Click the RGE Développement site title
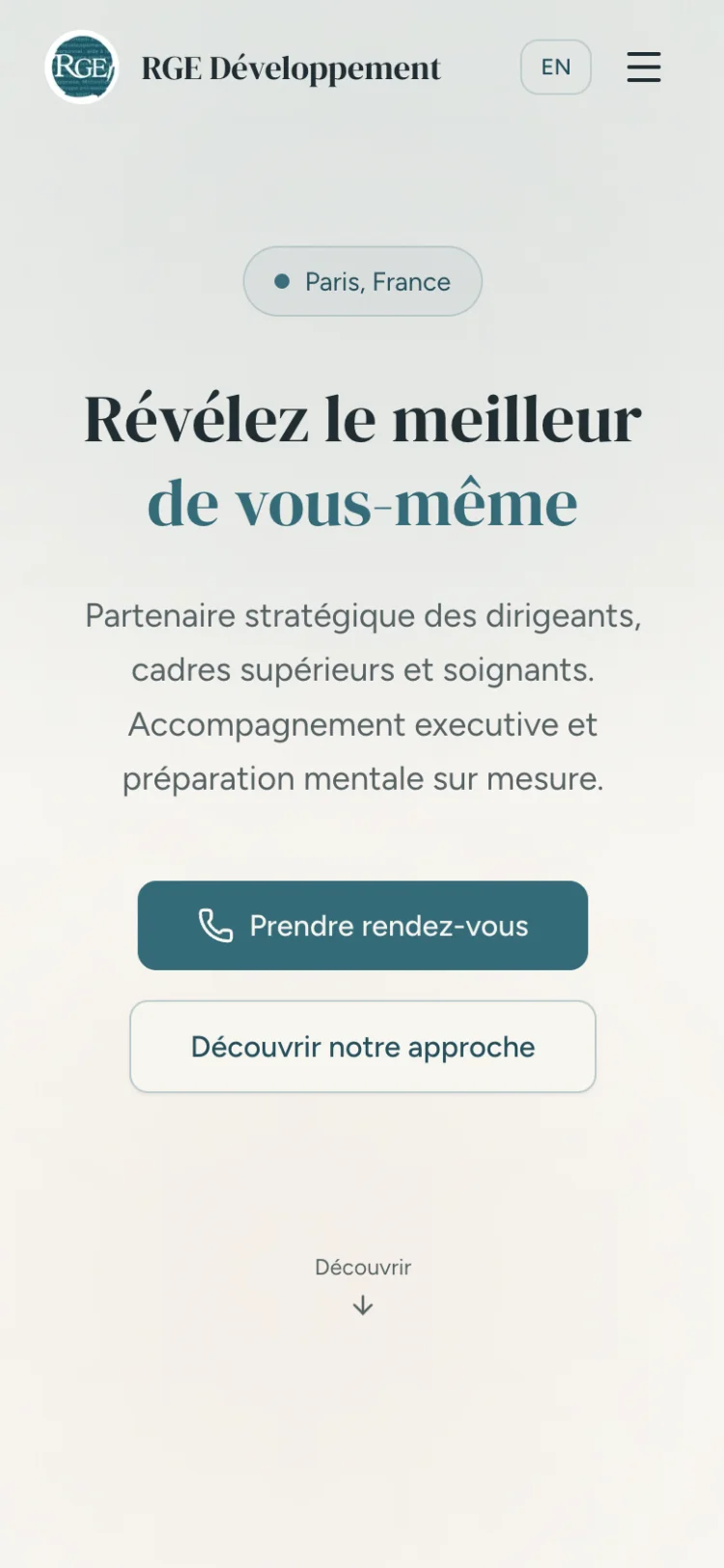 pyautogui.click(x=291, y=67)
